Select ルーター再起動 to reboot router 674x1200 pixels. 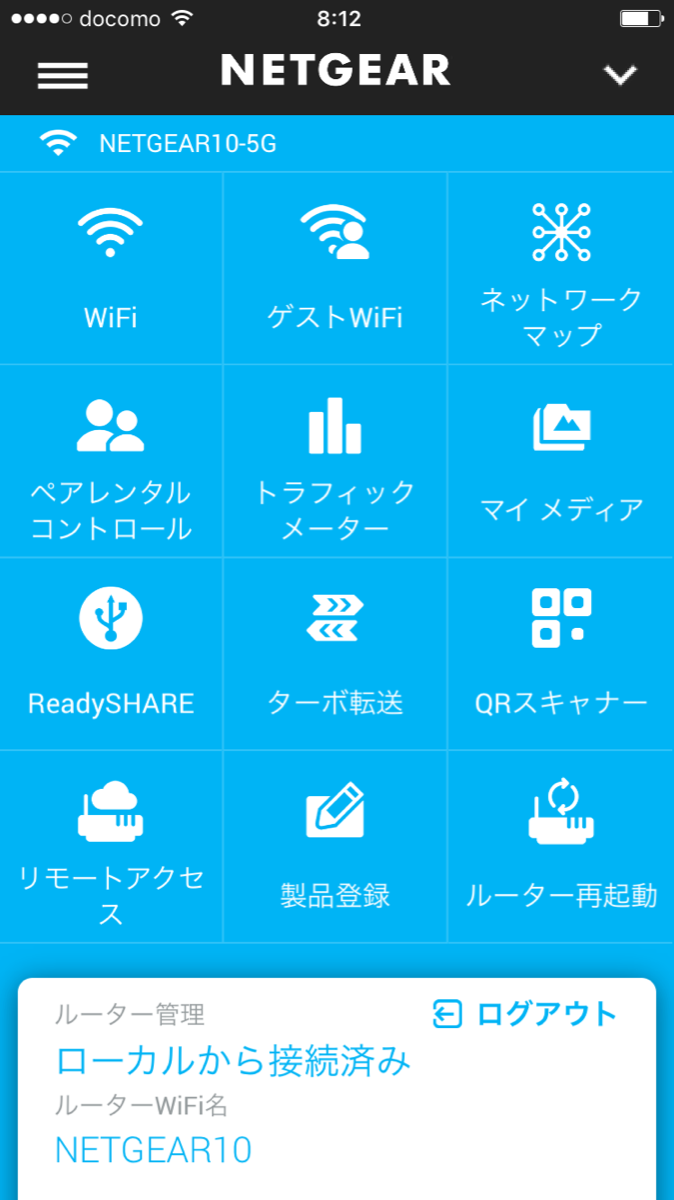(x=561, y=847)
